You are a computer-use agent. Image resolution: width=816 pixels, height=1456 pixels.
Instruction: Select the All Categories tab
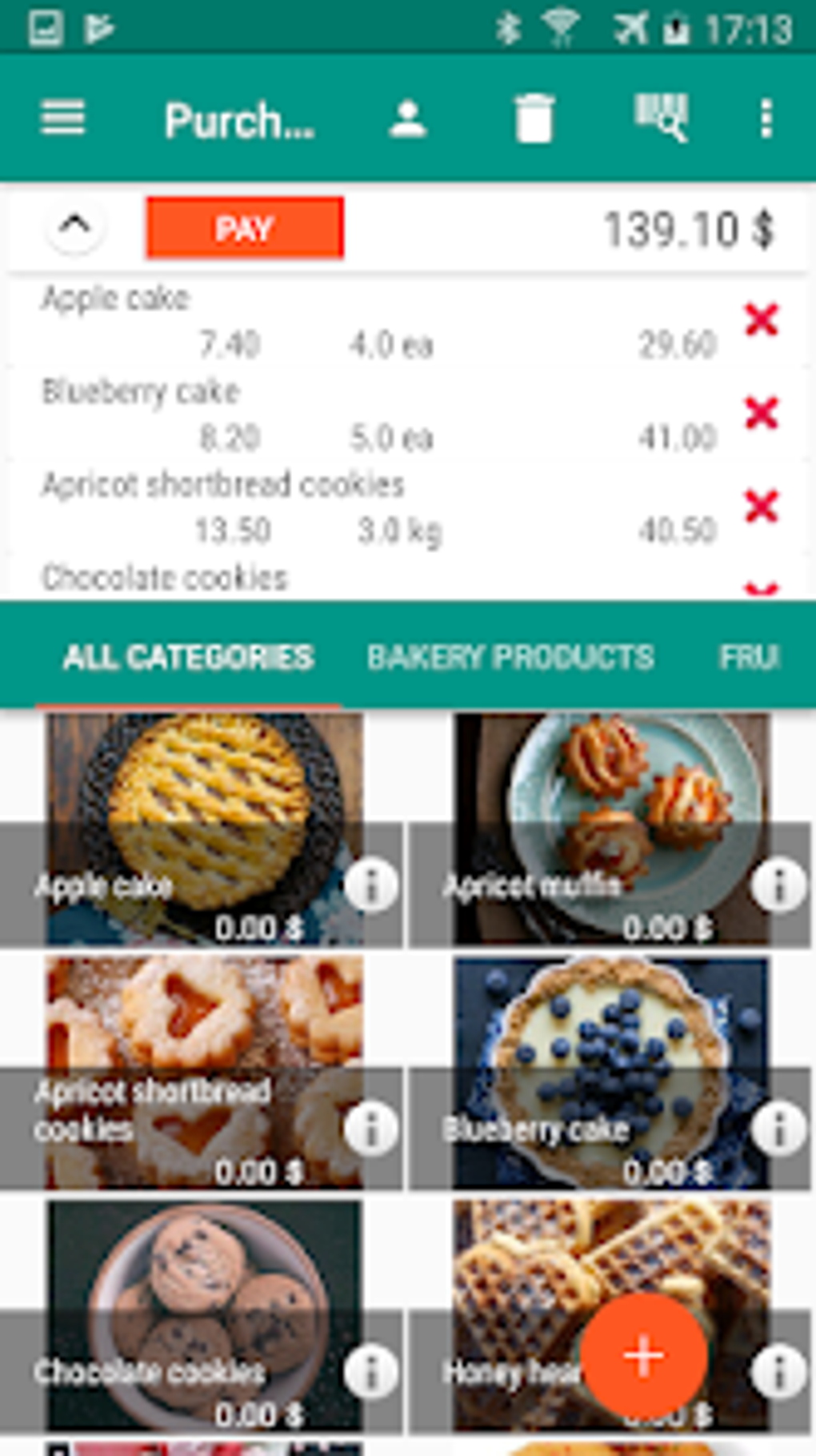tap(188, 657)
